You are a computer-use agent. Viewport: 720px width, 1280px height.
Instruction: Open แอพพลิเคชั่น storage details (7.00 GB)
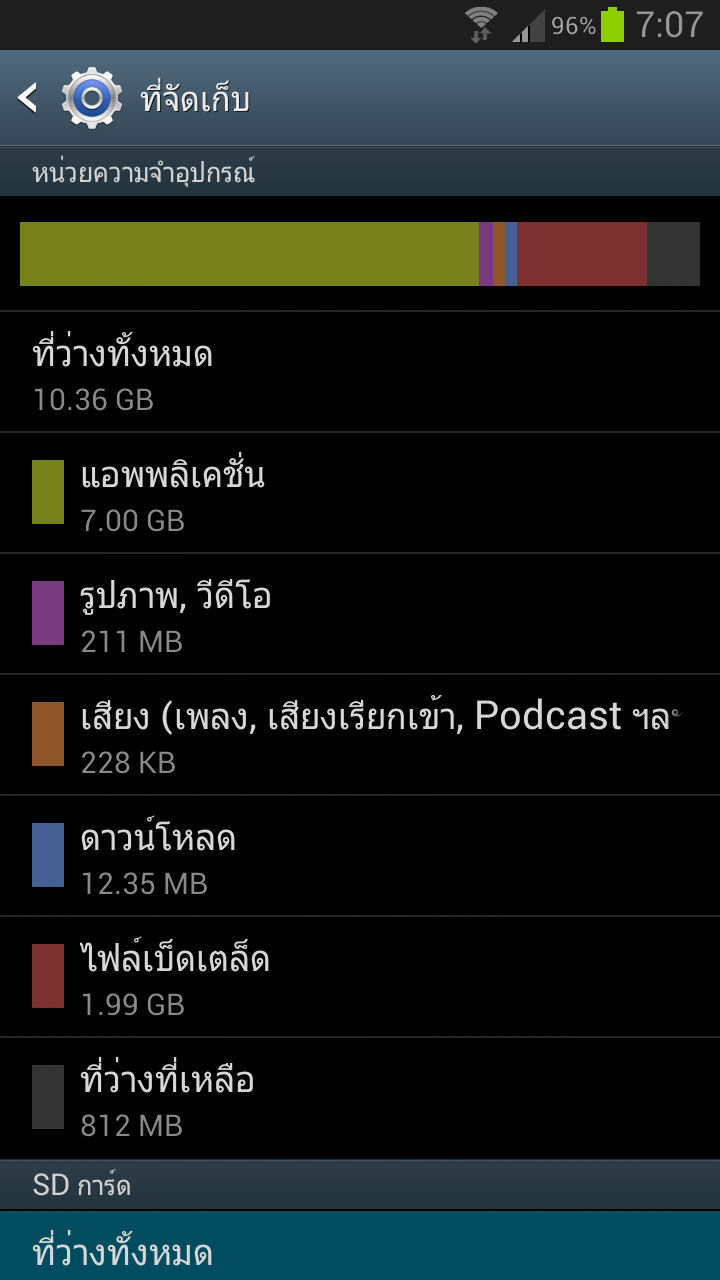tap(360, 493)
